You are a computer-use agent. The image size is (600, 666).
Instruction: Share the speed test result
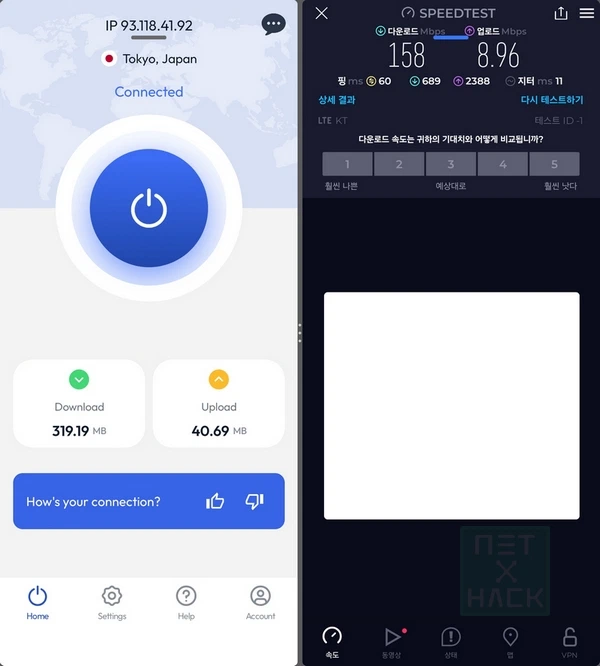pos(560,13)
